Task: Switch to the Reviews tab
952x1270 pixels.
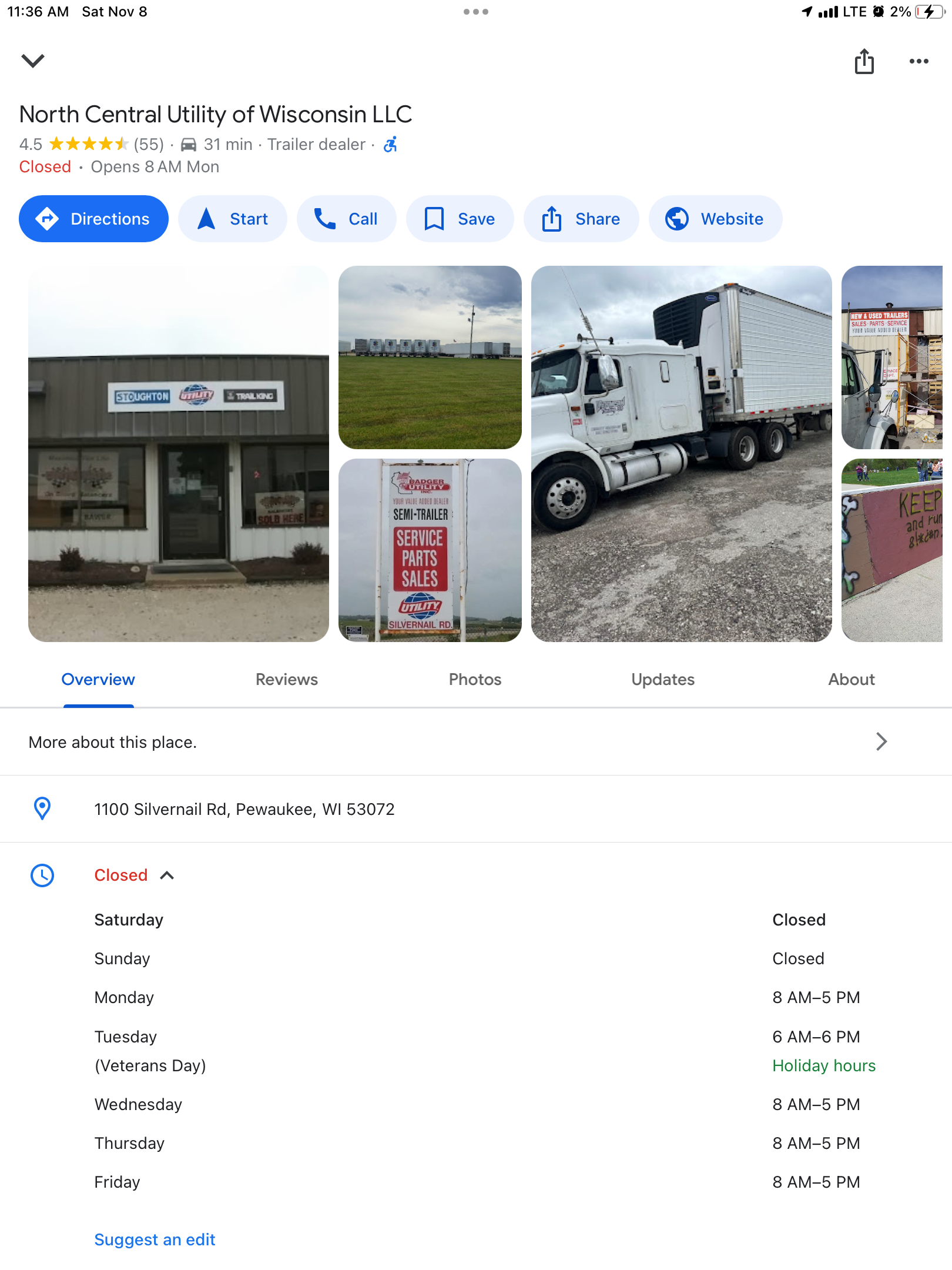Action: (x=286, y=680)
